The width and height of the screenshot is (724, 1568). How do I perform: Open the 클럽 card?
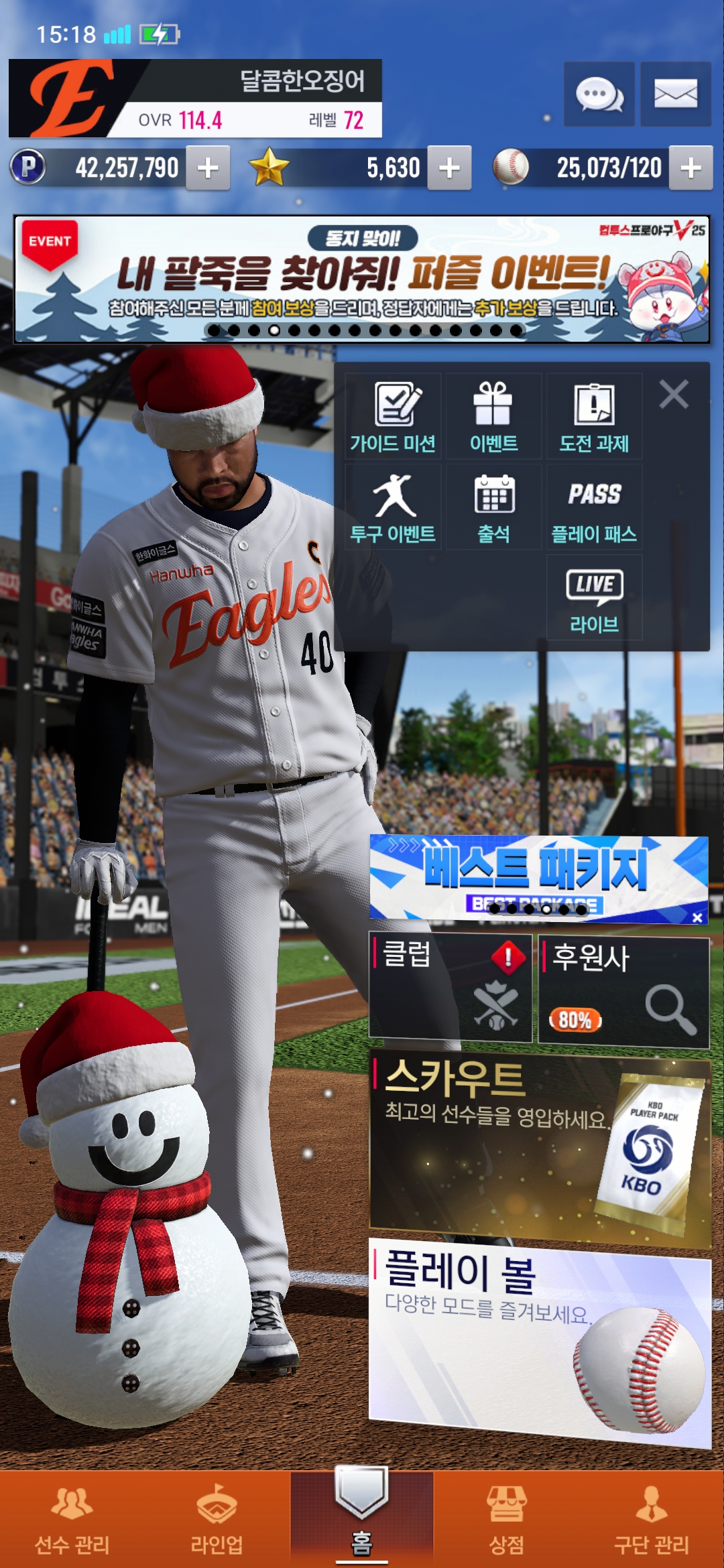coord(450,988)
